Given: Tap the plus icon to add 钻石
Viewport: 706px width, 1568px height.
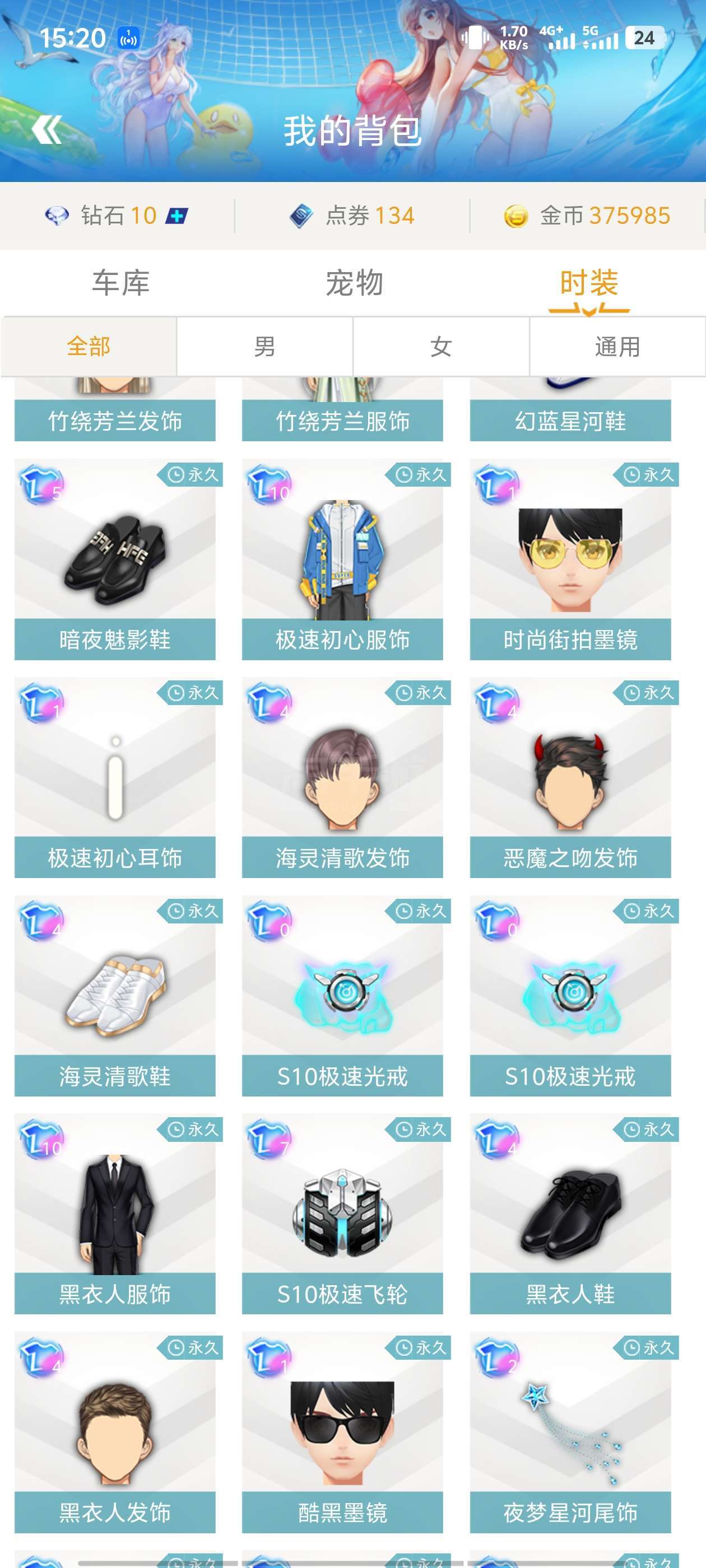Looking at the screenshot, I should coord(176,216).
